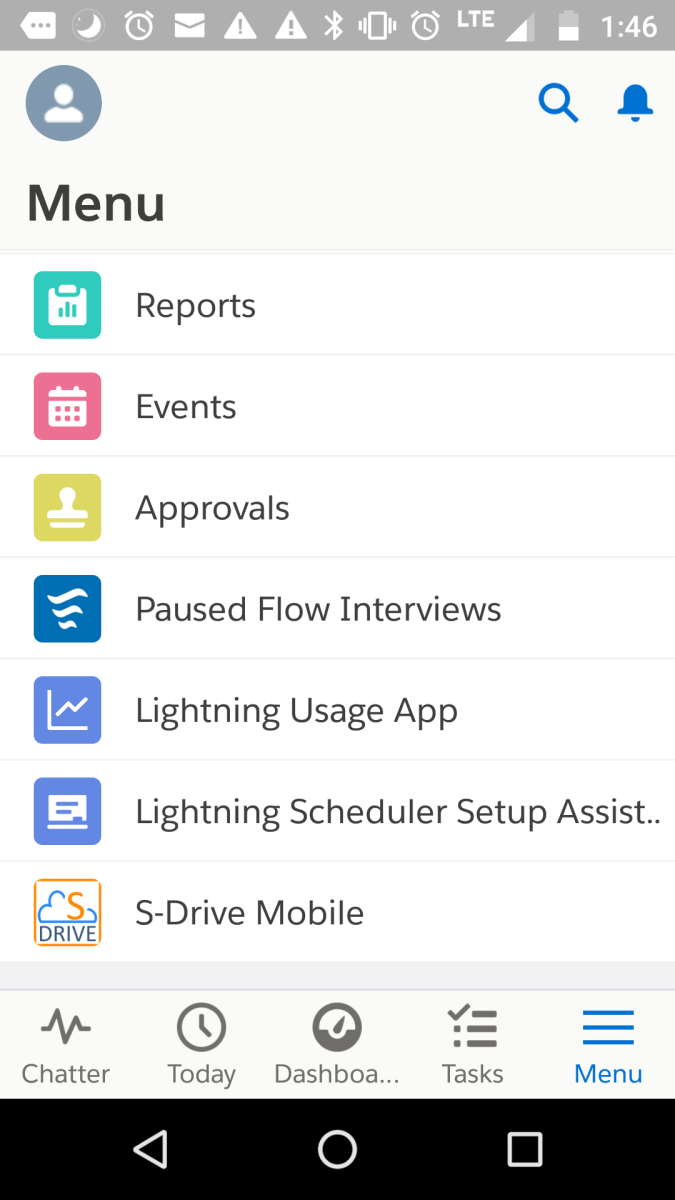Screen dimensions: 675x1200
Task: Tap the system back button
Action: click(x=150, y=1150)
